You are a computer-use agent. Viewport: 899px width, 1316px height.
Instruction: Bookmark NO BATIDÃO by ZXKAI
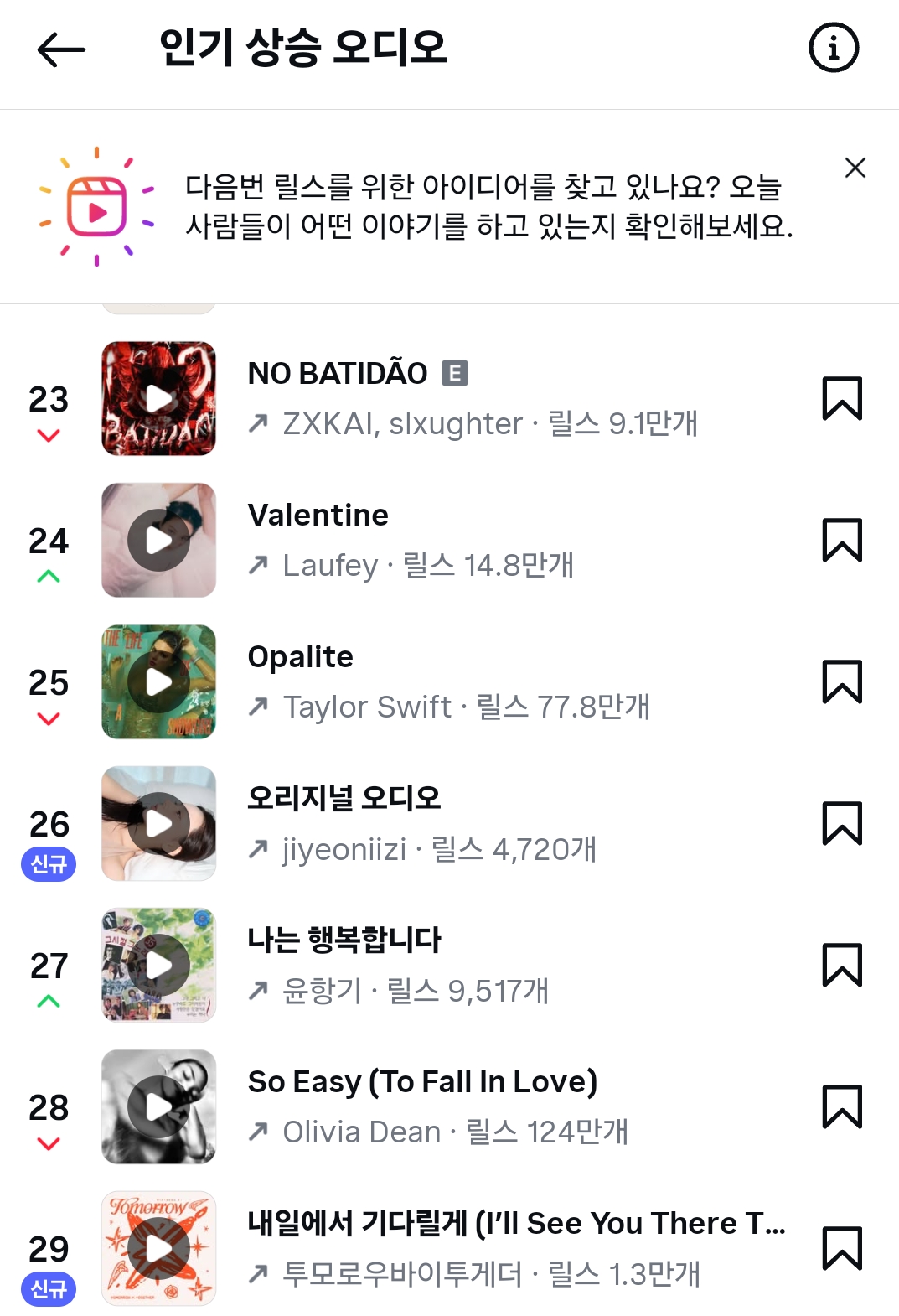click(x=841, y=399)
